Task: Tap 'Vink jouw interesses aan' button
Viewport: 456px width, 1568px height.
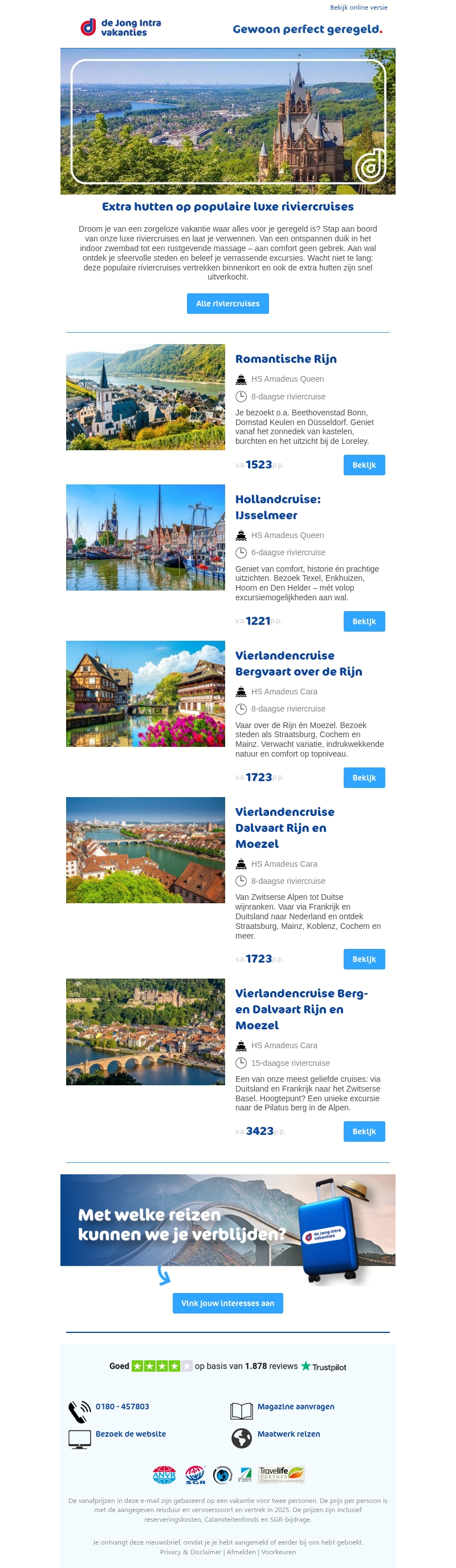Action: (x=227, y=1303)
